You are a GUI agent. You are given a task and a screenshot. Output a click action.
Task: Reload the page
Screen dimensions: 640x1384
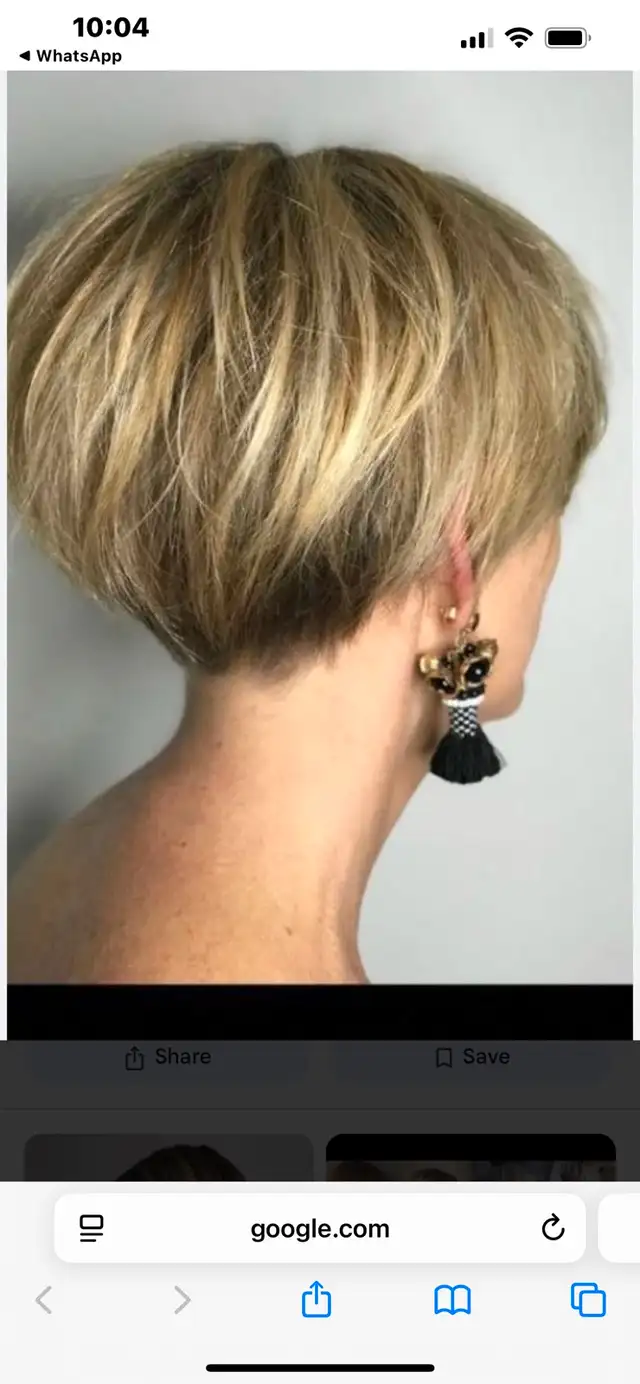553,1229
